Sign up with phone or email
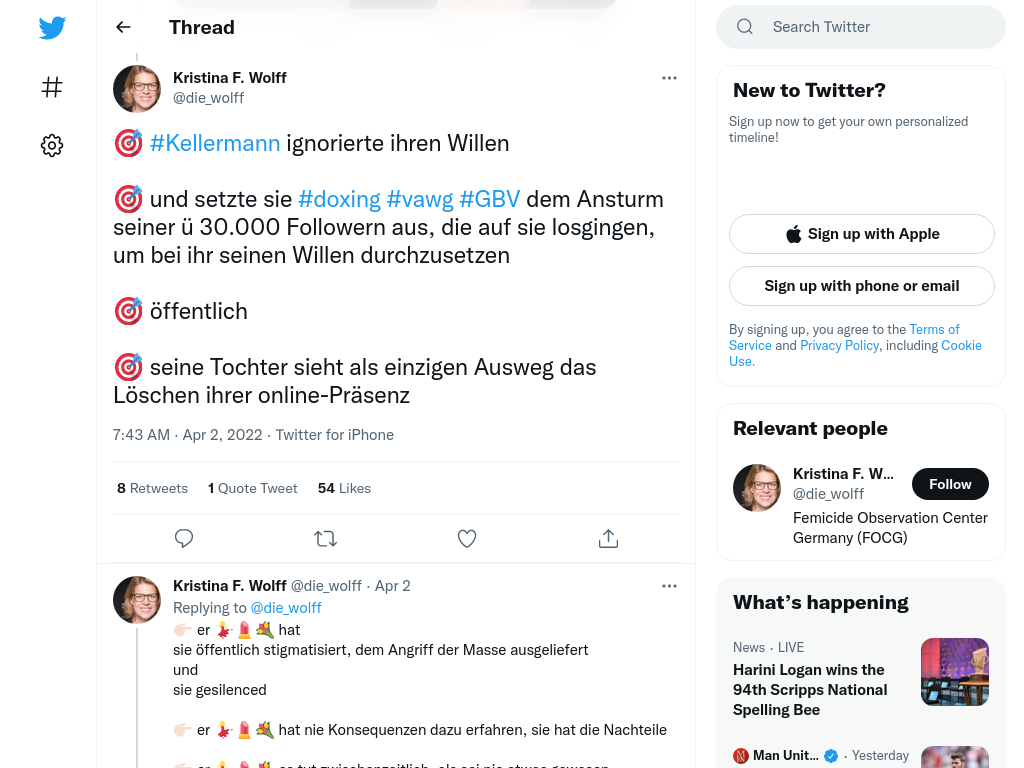The height and width of the screenshot is (768, 1024). (x=861, y=286)
